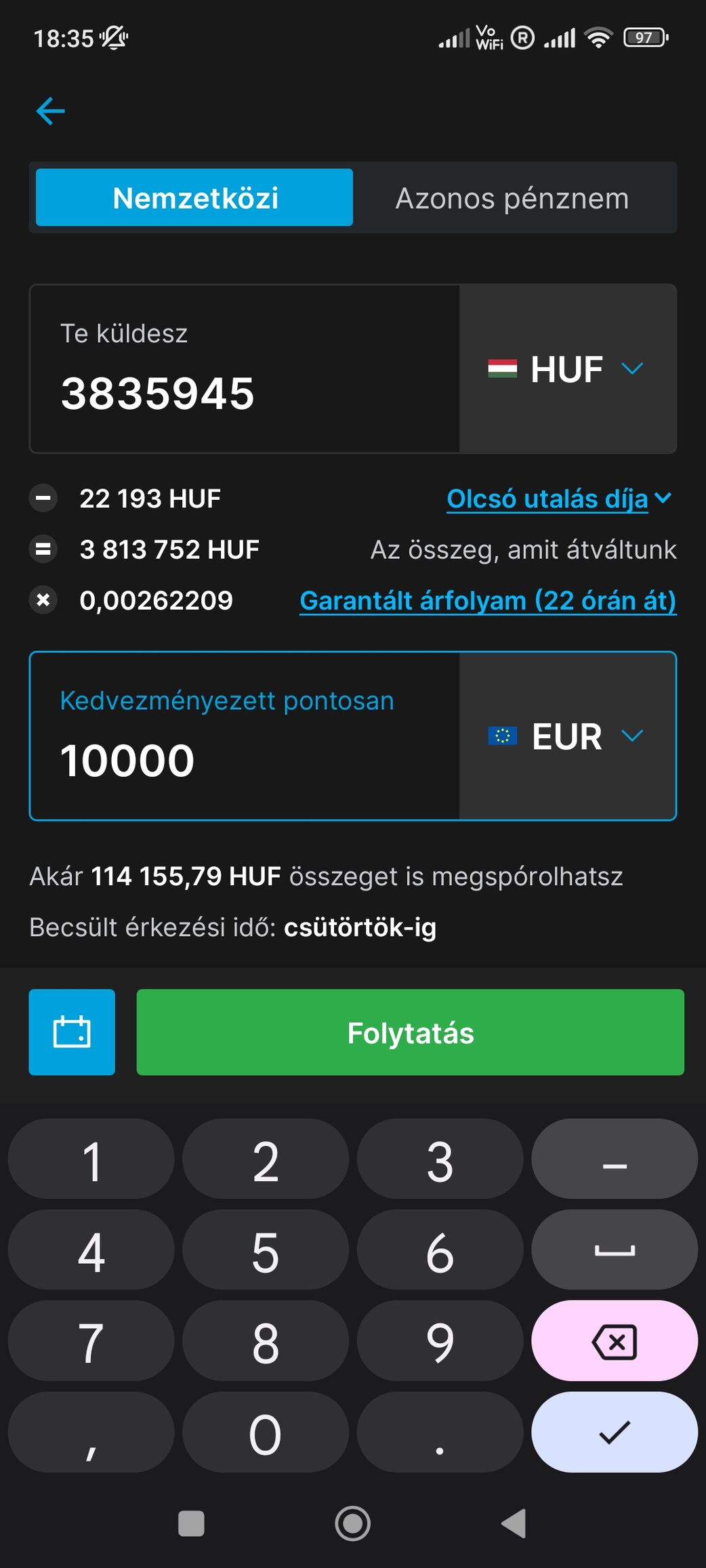Screen dimensions: 706x1568
Task: Edit the Te küldesz amount field
Action: 244,391
